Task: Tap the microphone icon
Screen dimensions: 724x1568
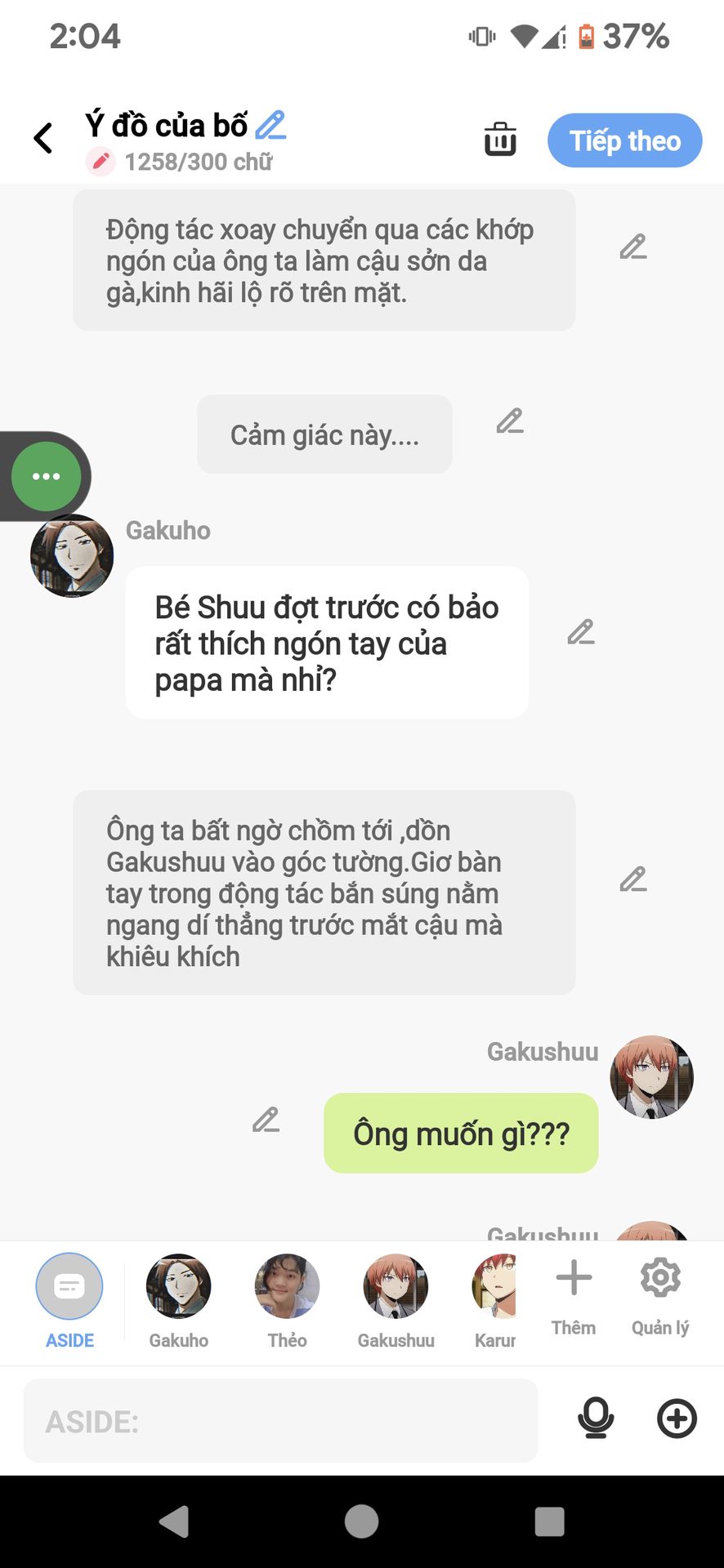Action: (x=596, y=1419)
